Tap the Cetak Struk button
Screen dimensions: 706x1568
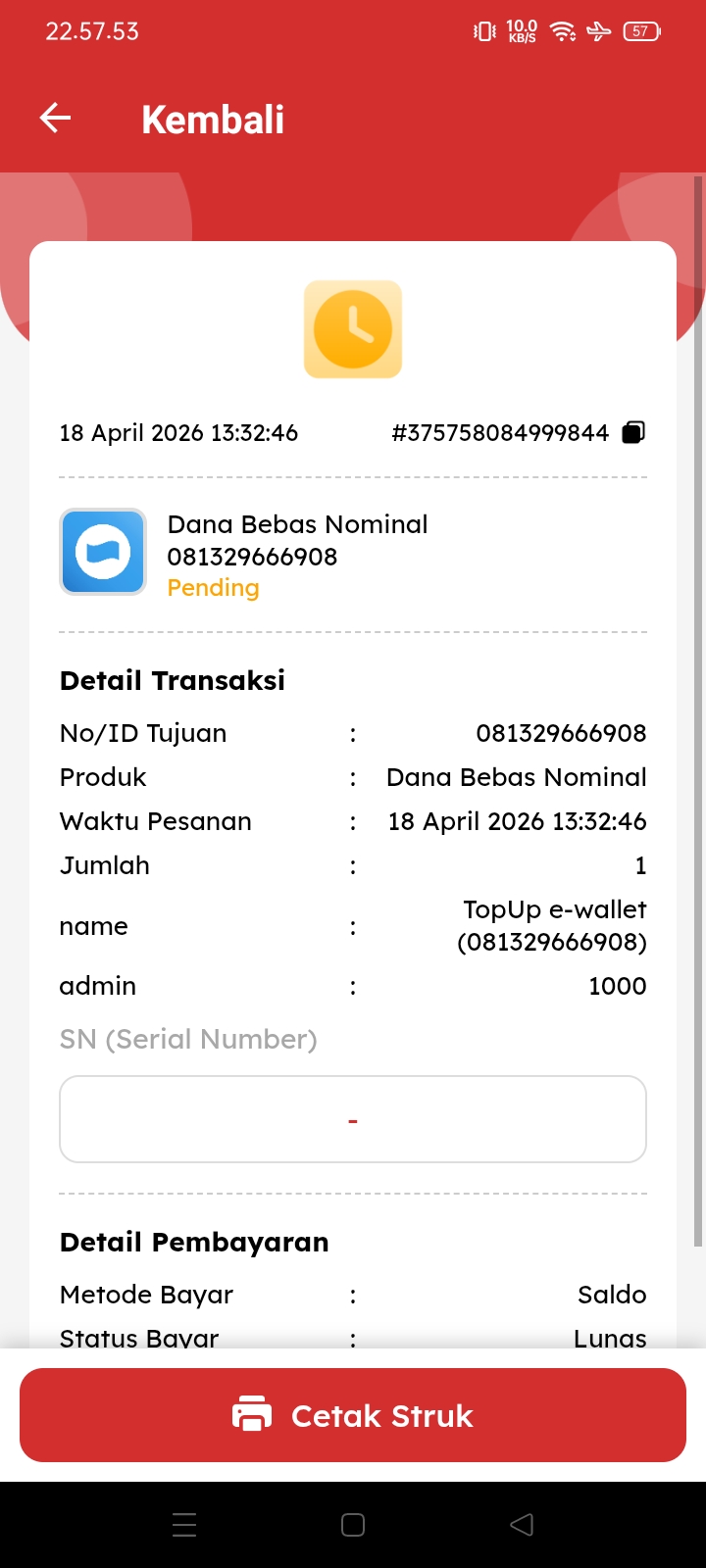(353, 1415)
